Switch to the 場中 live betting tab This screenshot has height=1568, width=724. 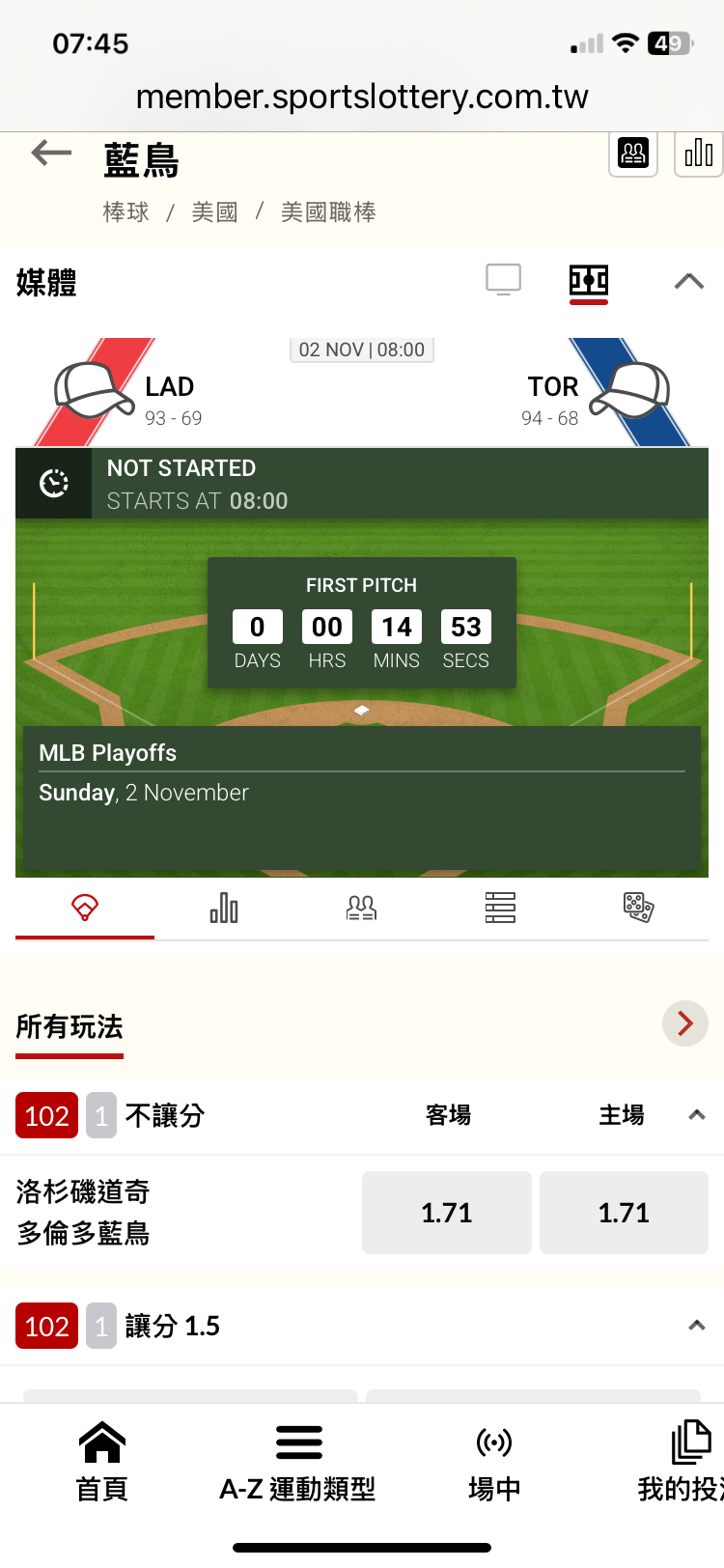pyautogui.click(x=494, y=1462)
